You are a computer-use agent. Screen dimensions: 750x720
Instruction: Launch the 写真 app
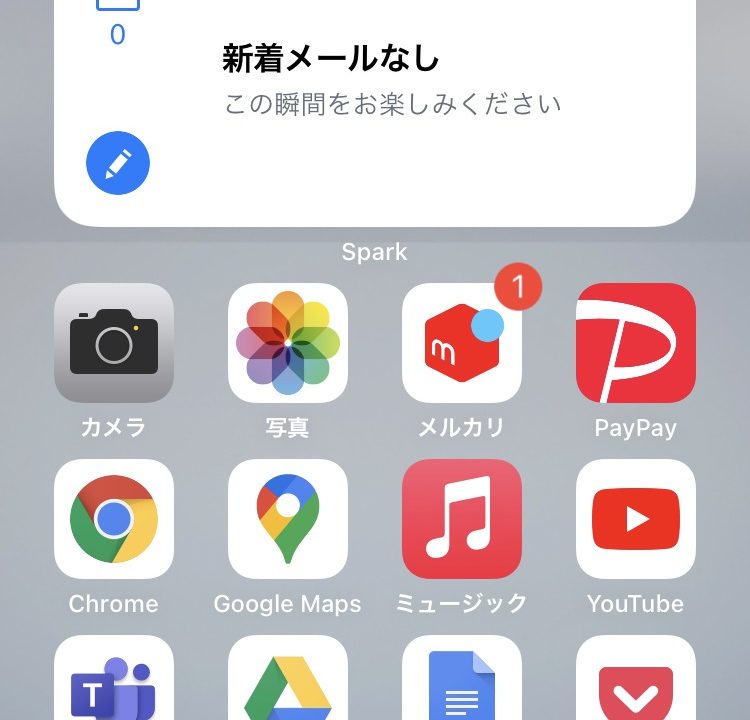click(288, 343)
